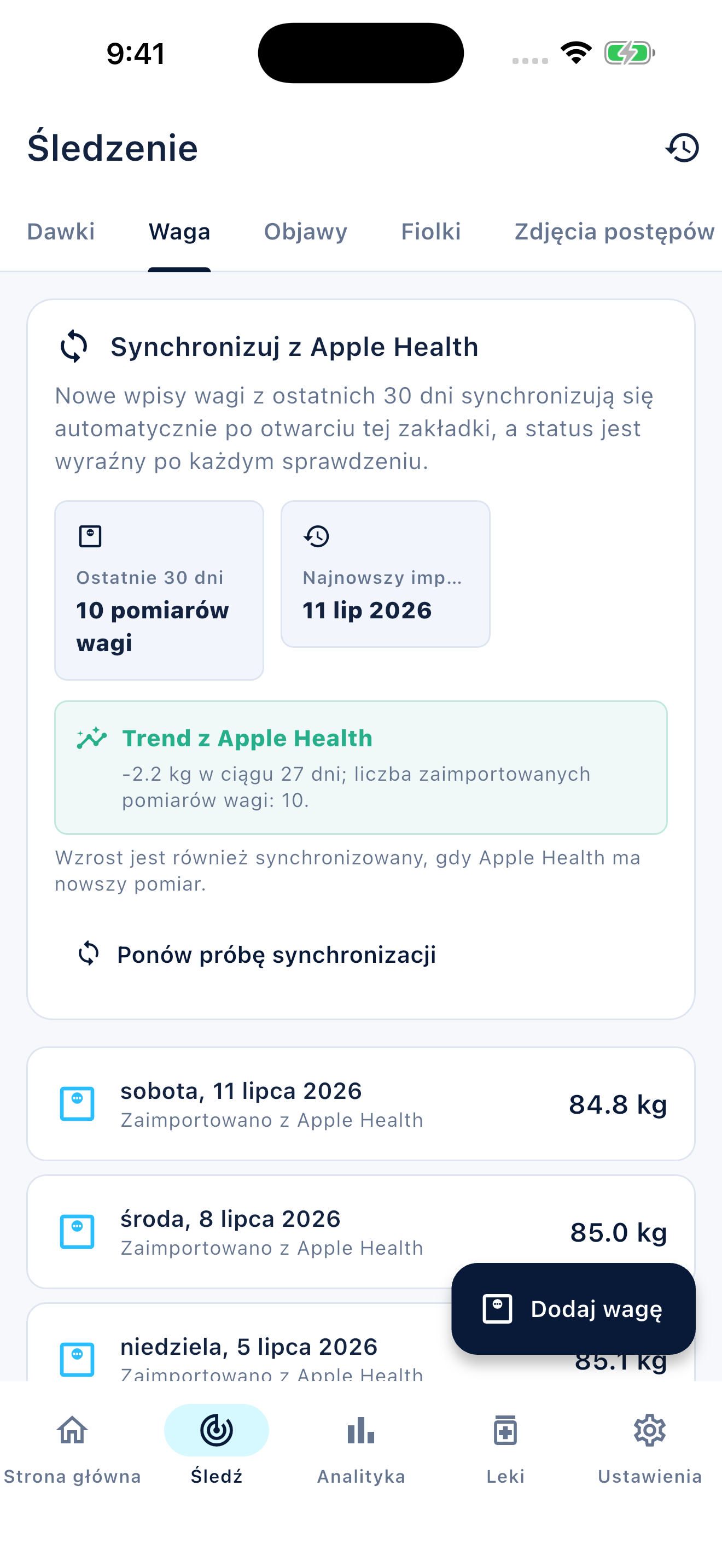Open the Analityka tab

pos(361,1449)
